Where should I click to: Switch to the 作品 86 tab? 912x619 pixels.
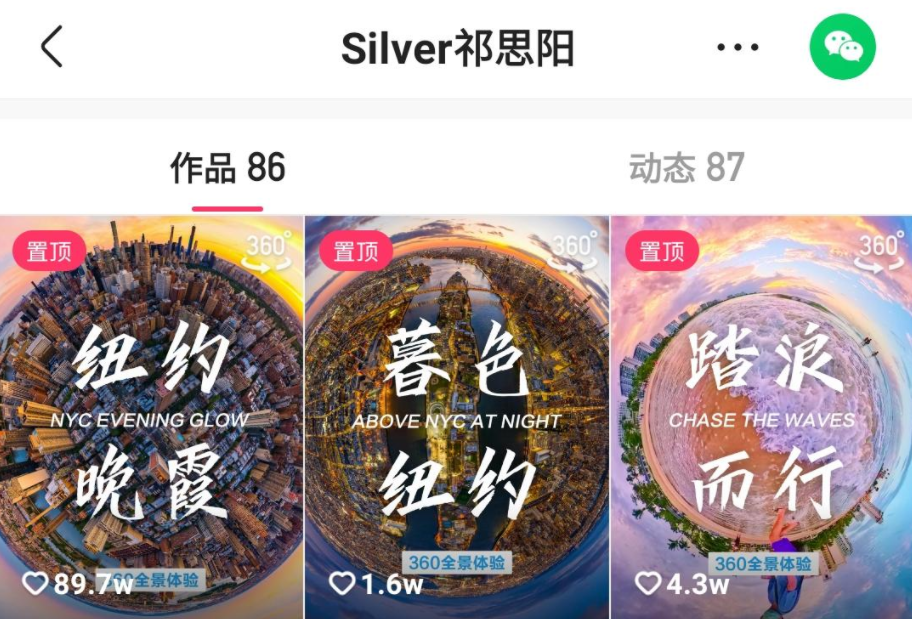pyautogui.click(x=228, y=168)
